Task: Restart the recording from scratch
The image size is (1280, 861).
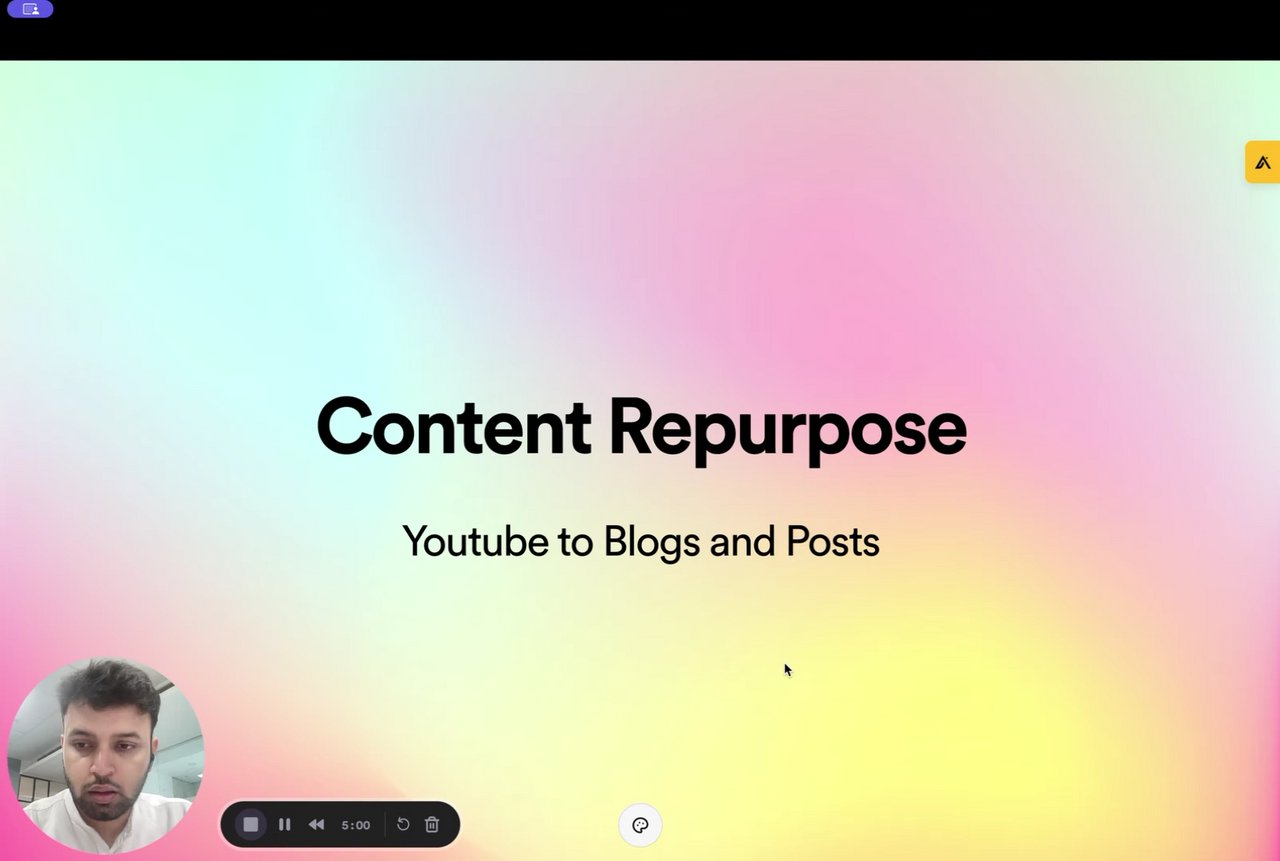Action: 403,825
